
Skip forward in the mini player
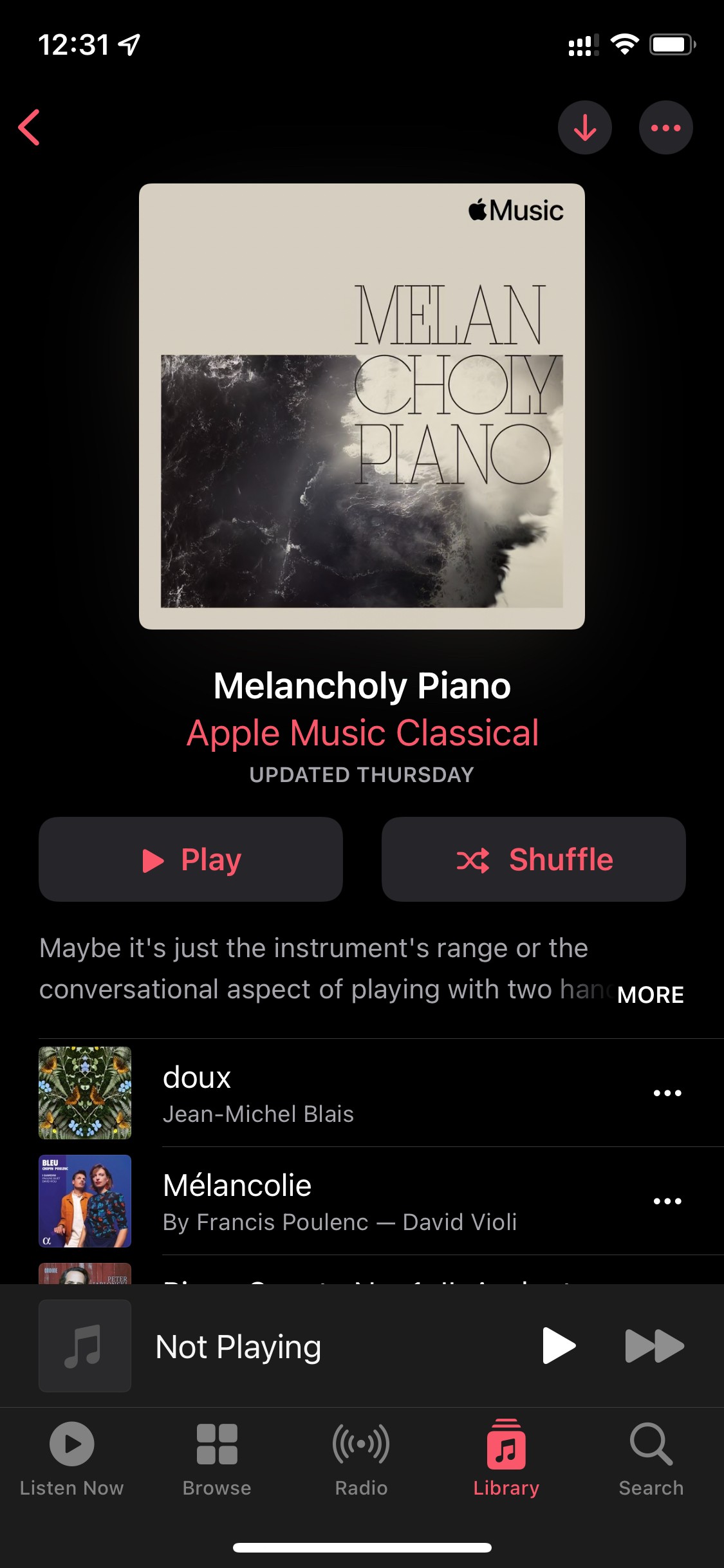654,1346
